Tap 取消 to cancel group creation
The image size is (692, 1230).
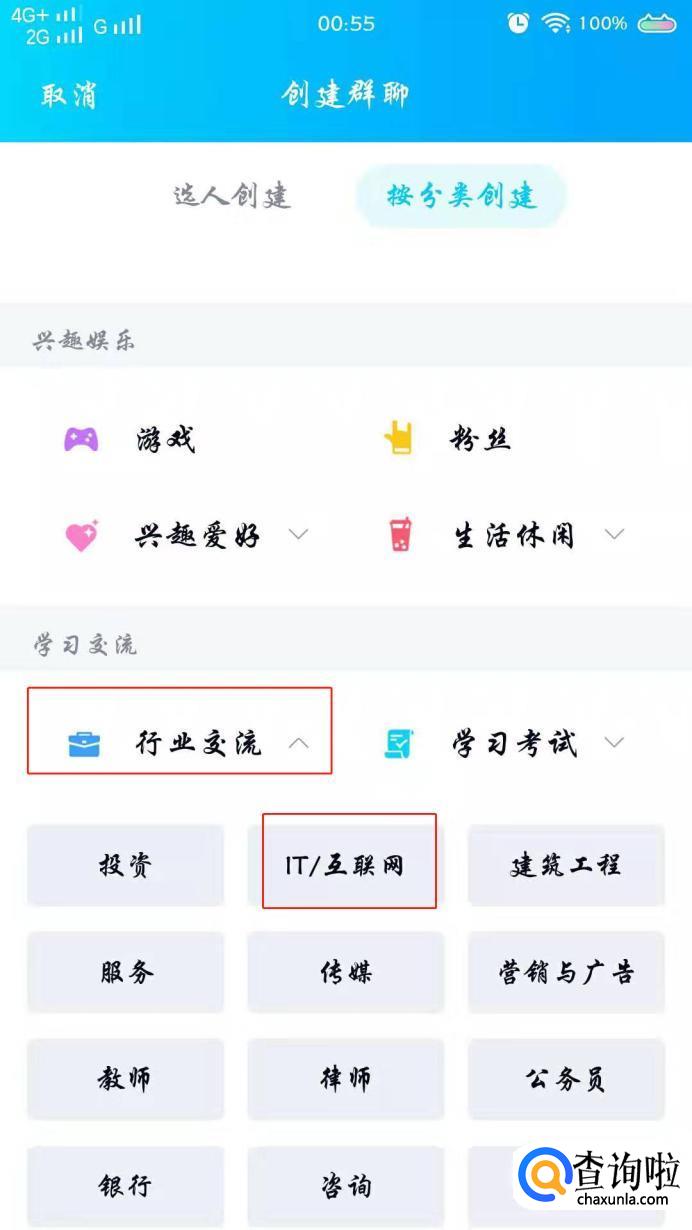69,96
